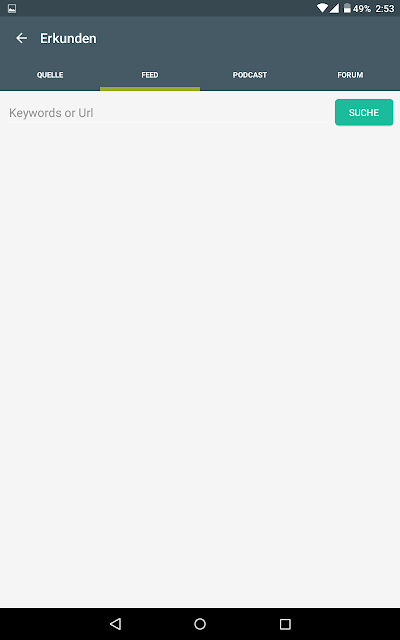The height and width of the screenshot is (640, 400).
Task: Open the Podcast tab
Action: pos(250,75)
